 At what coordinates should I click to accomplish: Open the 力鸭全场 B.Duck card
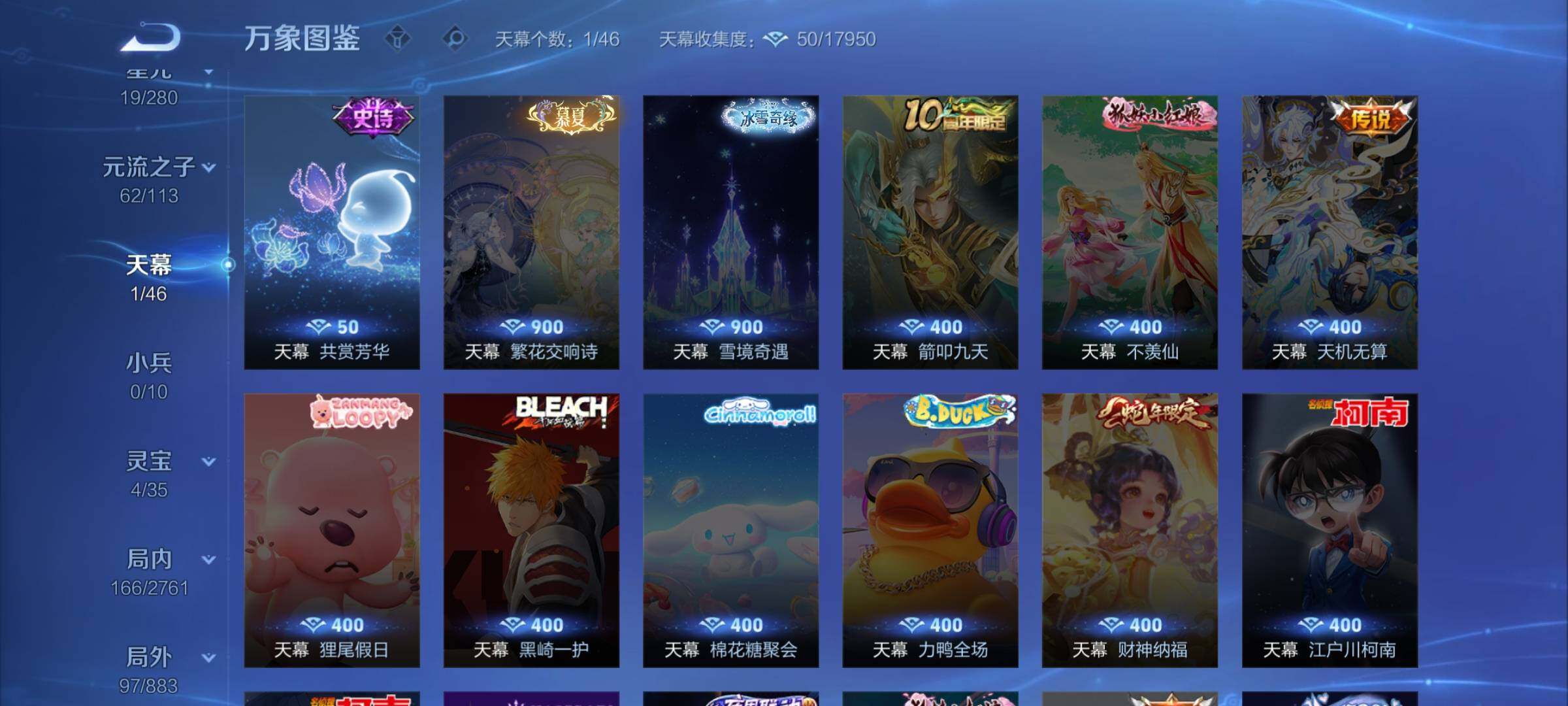pos(930,529)
